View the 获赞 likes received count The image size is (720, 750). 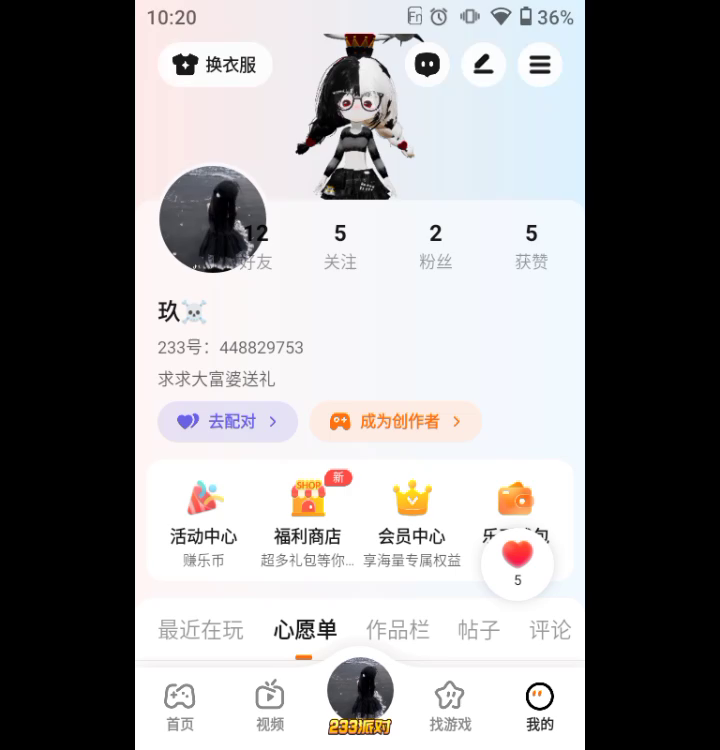531,246
